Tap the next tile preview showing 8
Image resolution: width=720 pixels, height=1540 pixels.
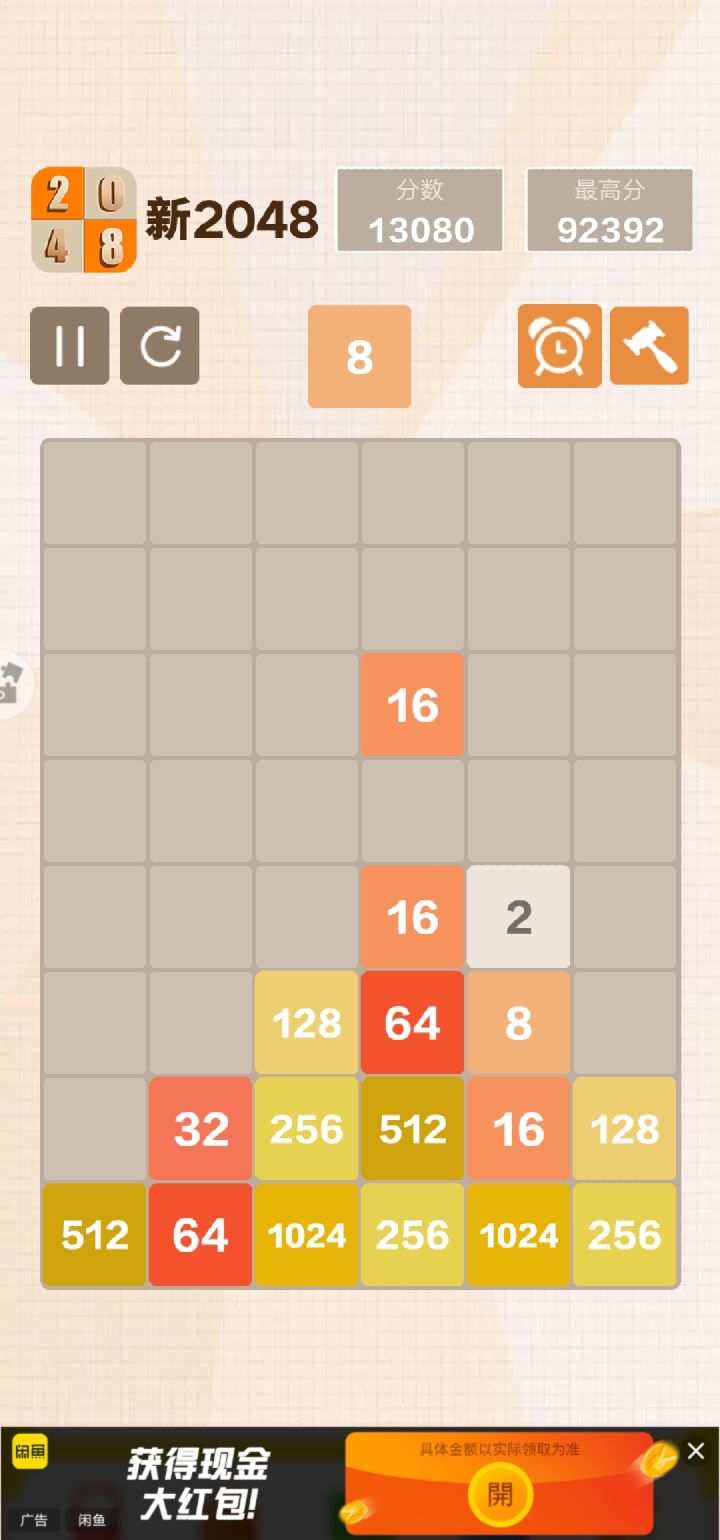tap(359, 355)
